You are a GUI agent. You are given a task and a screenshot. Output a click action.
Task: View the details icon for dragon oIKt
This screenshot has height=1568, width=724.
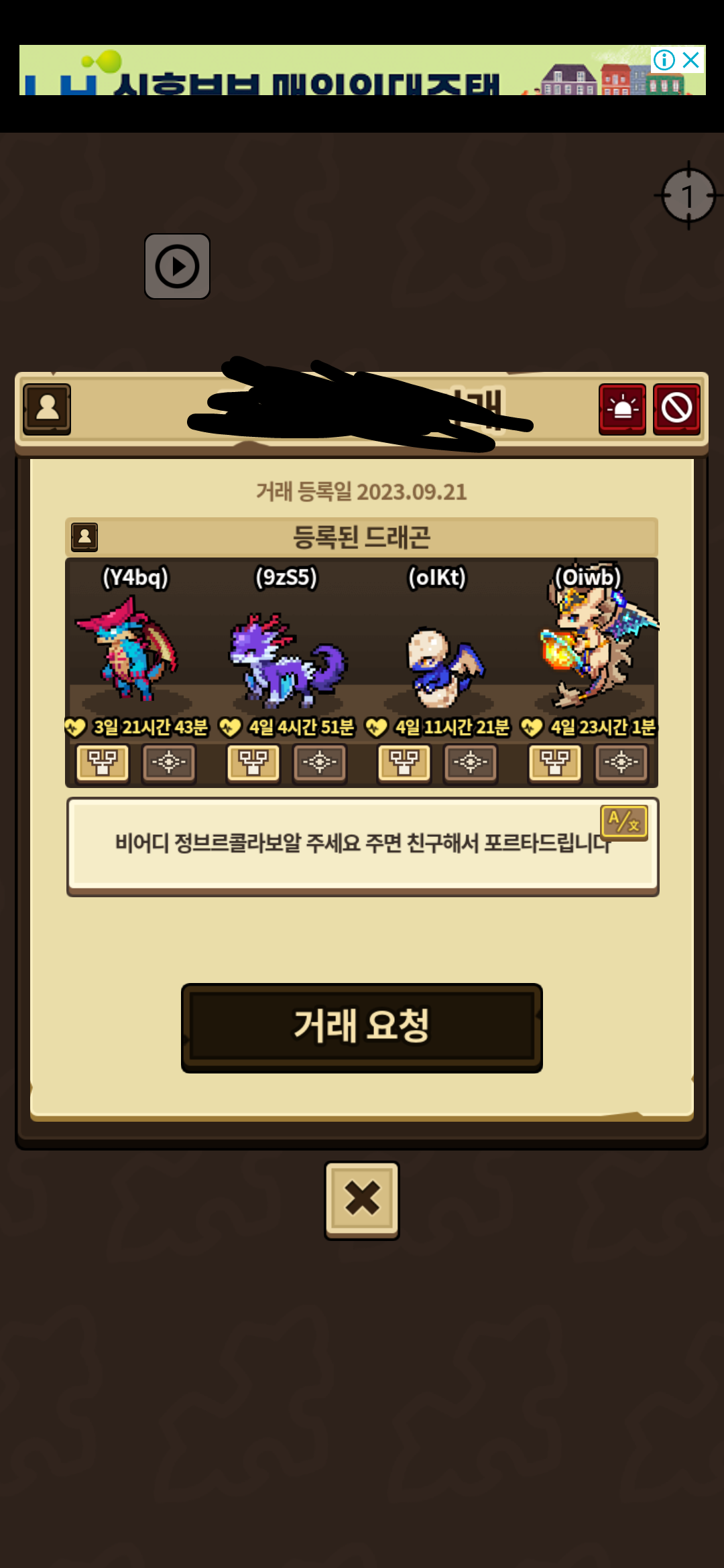[x=471, y=763]
